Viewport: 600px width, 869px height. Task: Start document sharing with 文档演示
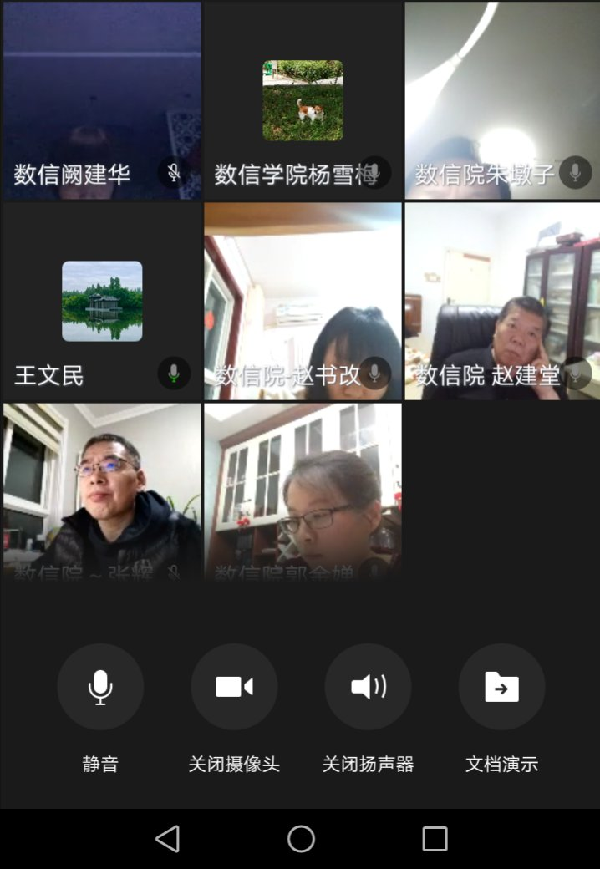click(502, 687)
